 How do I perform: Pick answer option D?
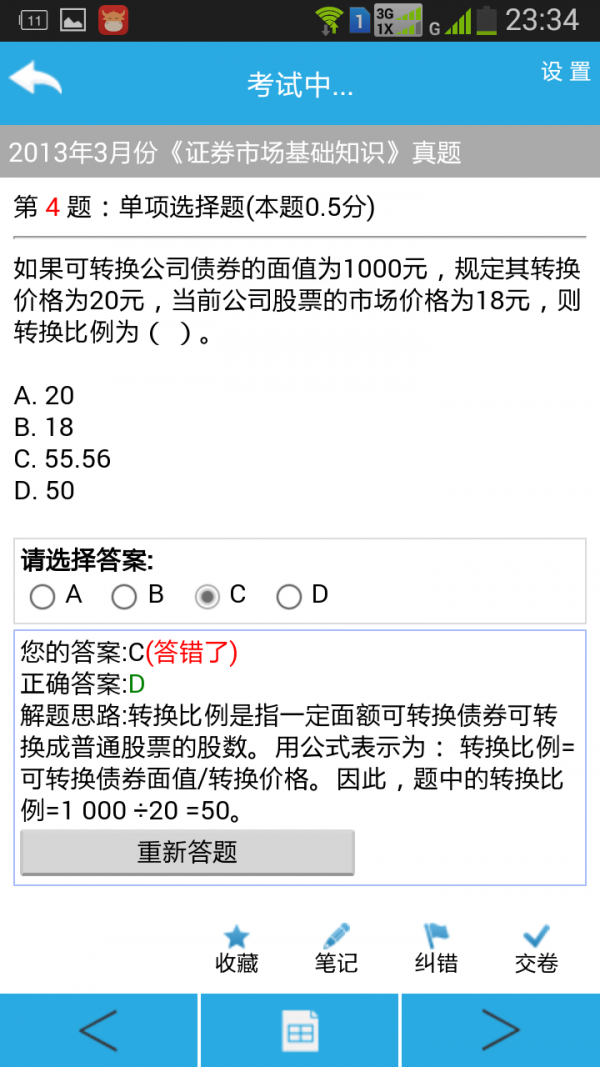click(x=289, y=597)
